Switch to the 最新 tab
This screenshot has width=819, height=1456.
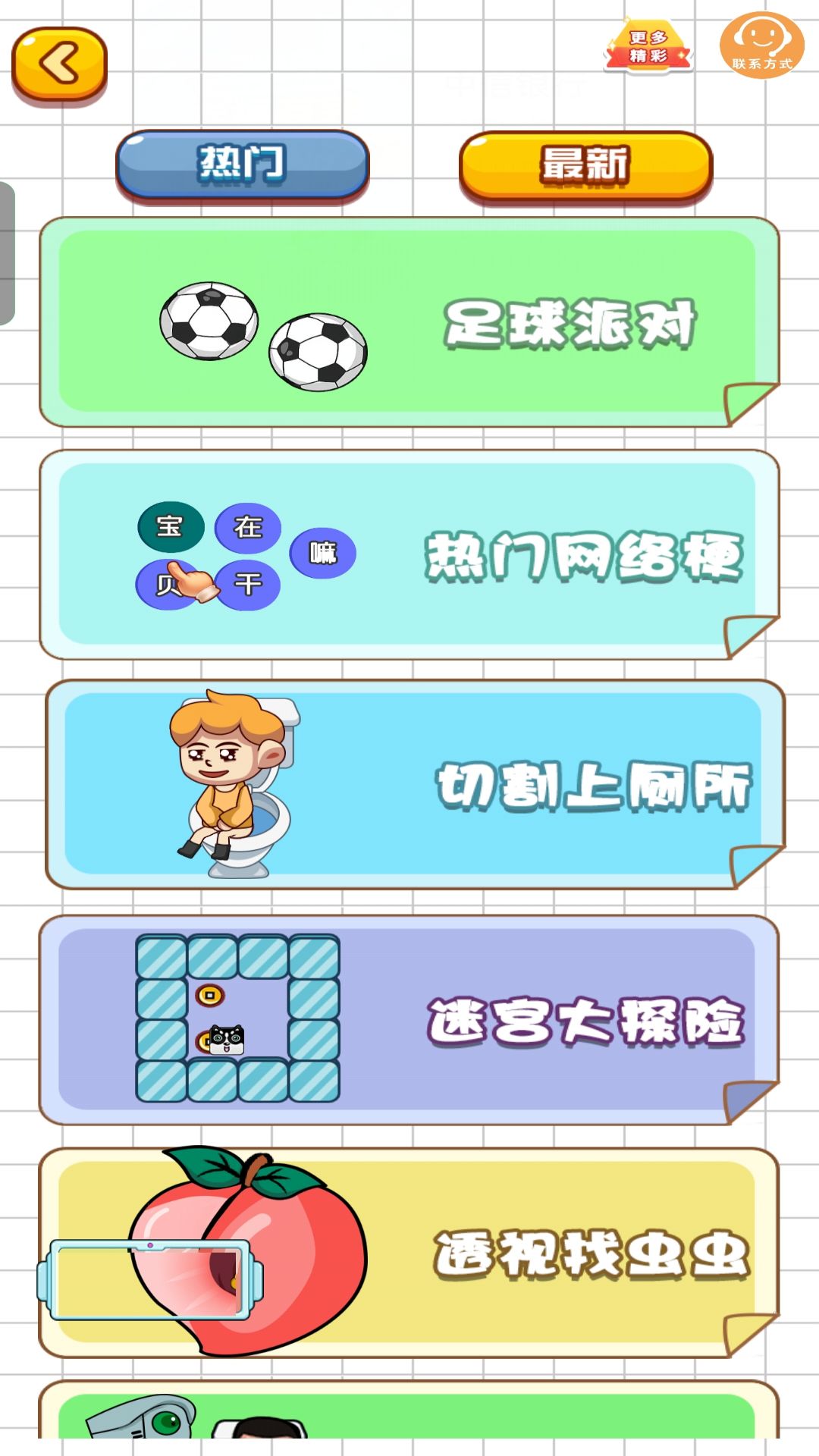tap(585, 165)
